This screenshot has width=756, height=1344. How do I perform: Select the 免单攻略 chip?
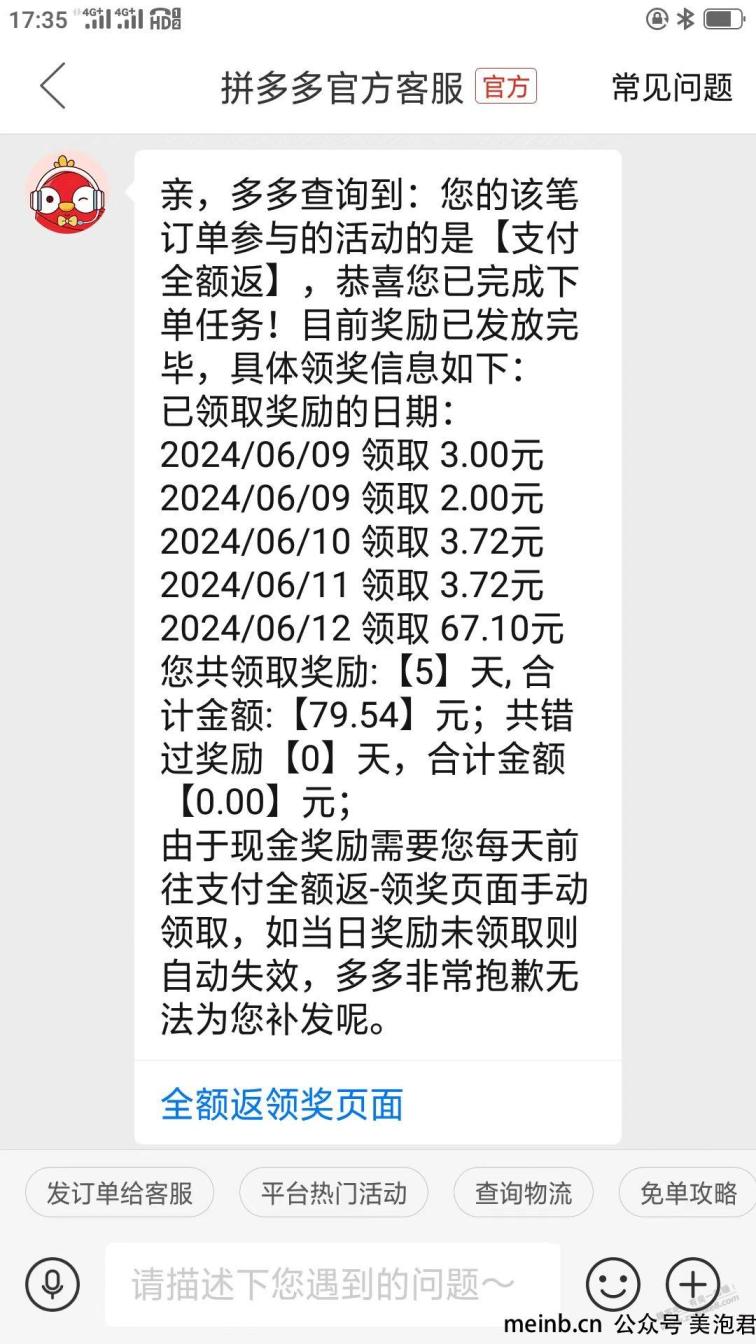tap(688, 1193)
